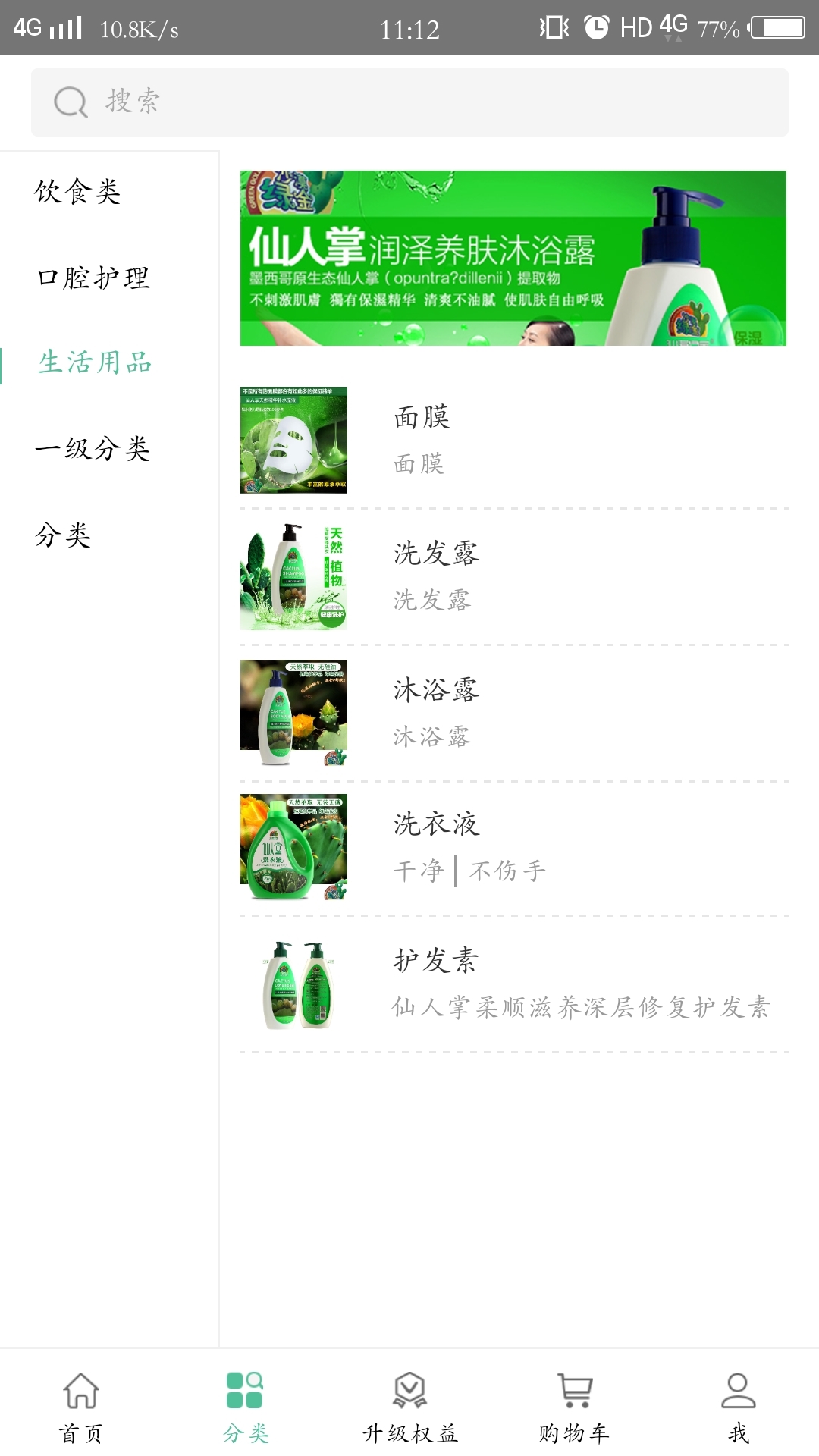This screenshot has width=819, height=1456.
Task: Select the 饮食类 category
Action: (x=78, y=192)
